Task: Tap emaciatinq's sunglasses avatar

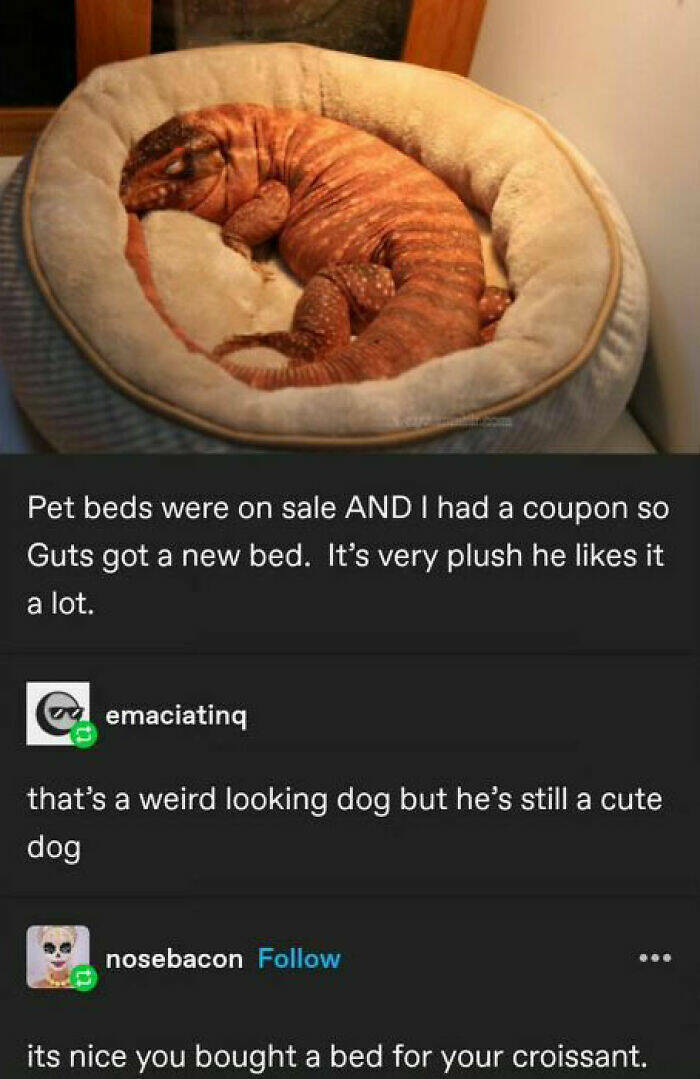Action: [x=57, y=713]
